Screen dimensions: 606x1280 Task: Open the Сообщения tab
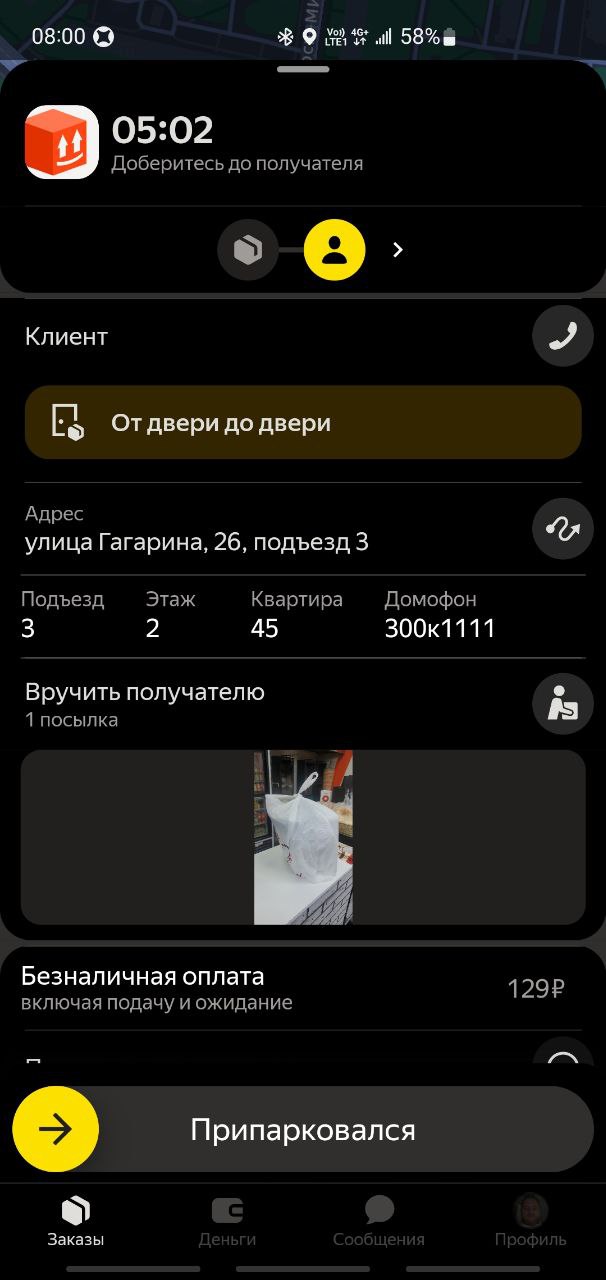pyautogui.click(x=379, y=1222)
